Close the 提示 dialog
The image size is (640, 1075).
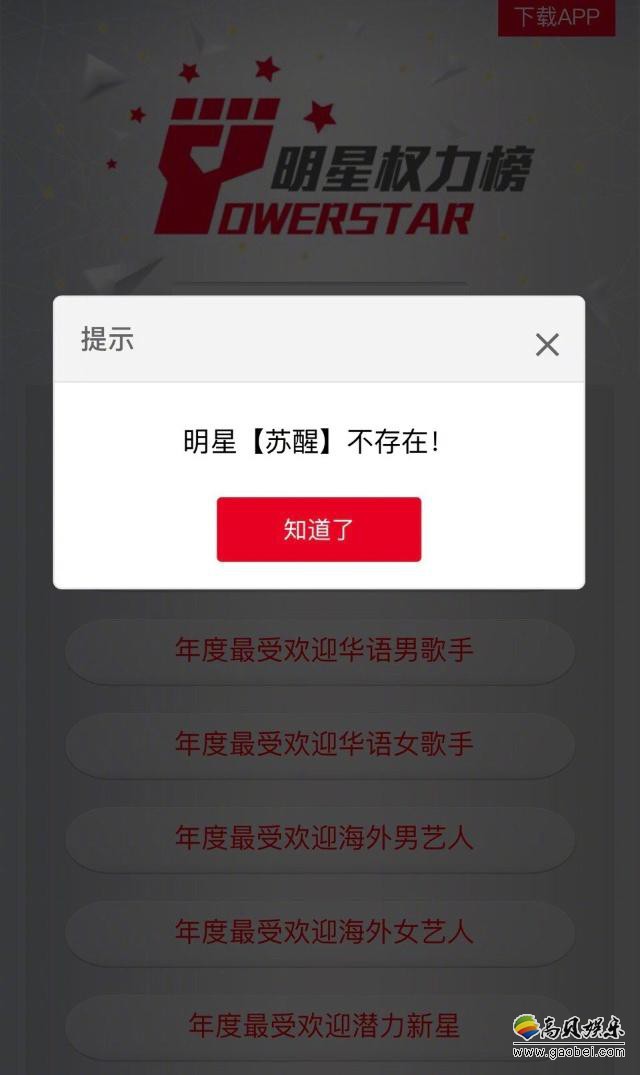pyautogui.click(x=547, y=344)
